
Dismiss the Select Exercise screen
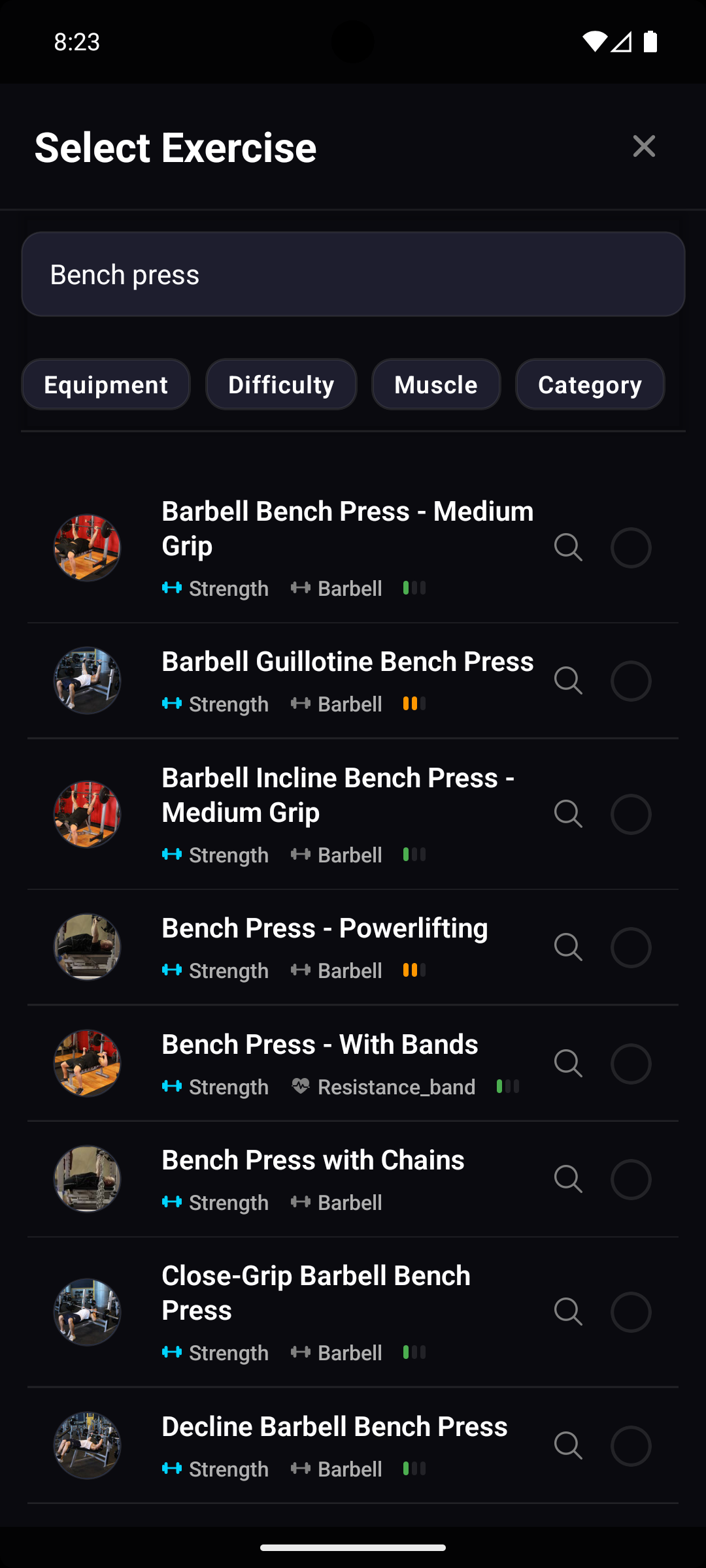tap(644, 146)
